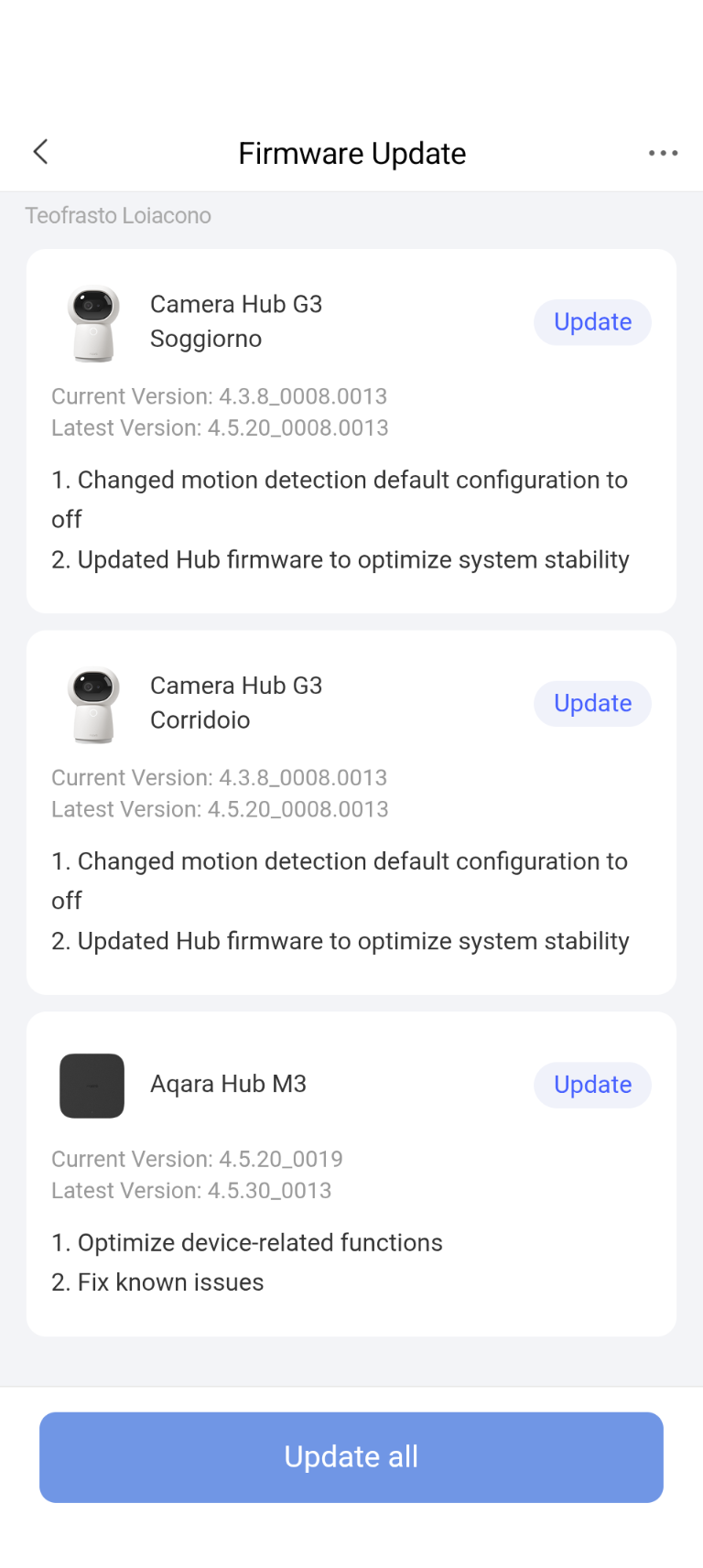Update Camera Hub G3 Soggiorno firmware
703x1568 pixels.
[592, 322]
